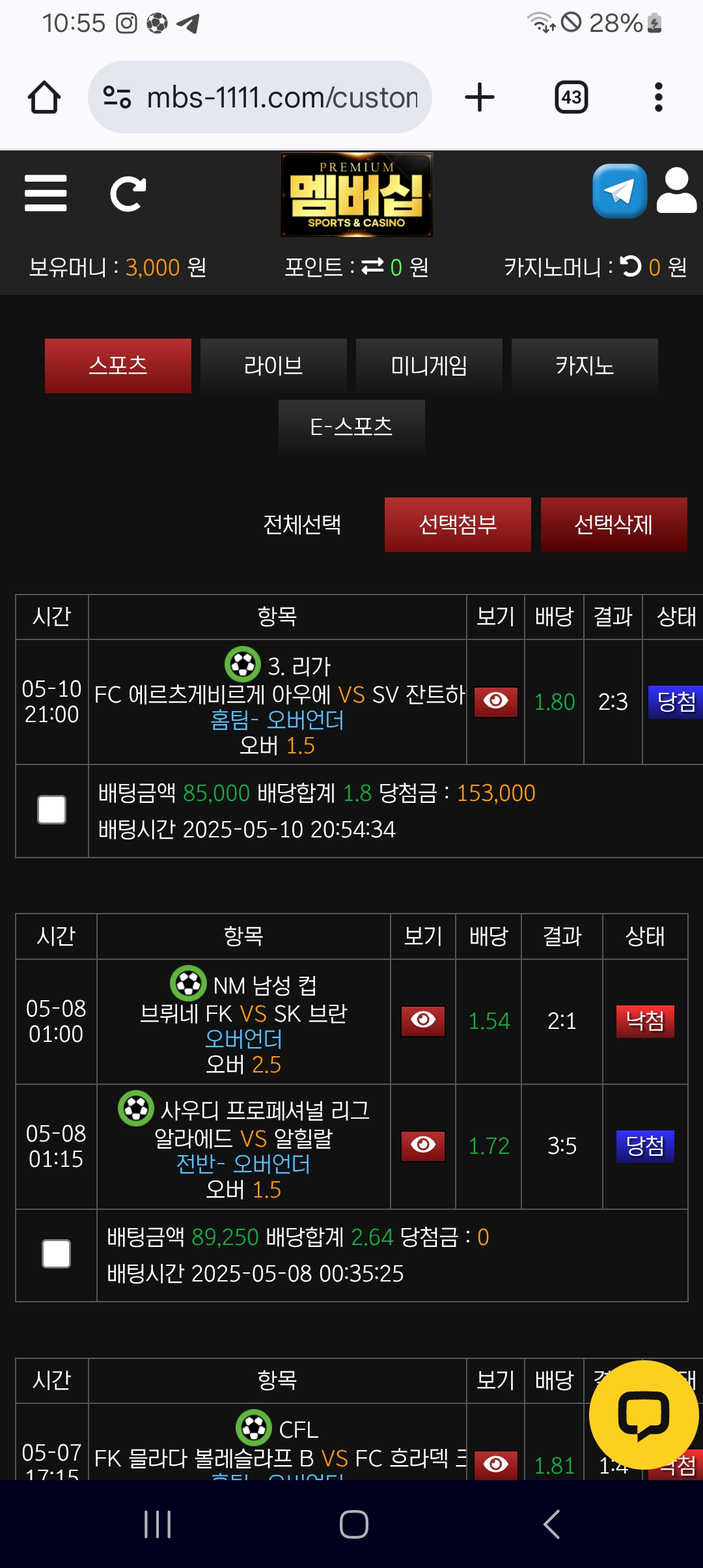The image size is (703, 1568).
Task: Switch to the 미니게임 tab
Action: click(x=429, y=366)
